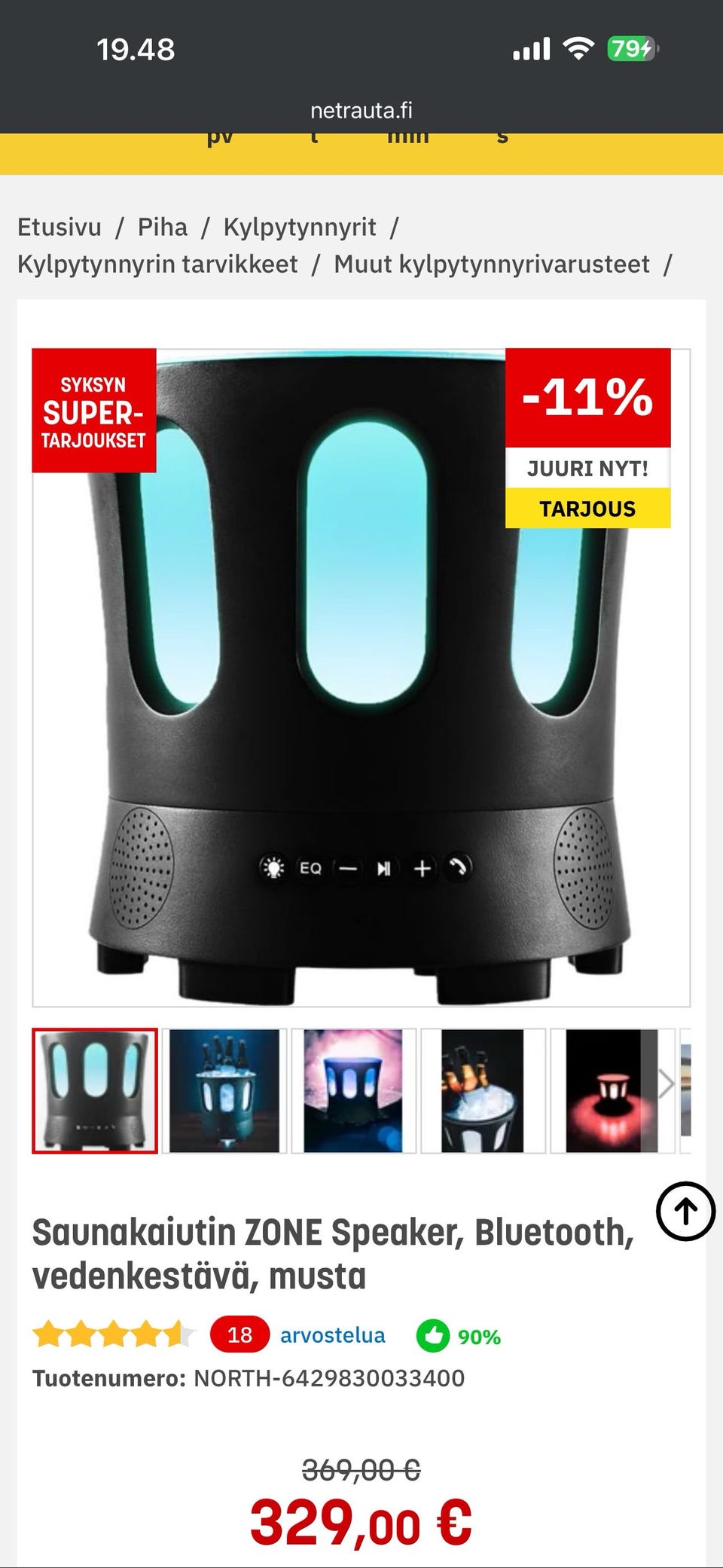This screenshot has width=723, height=1568.
Task: Open the Etusivu breadcrumb link
Action: point(59,227)
